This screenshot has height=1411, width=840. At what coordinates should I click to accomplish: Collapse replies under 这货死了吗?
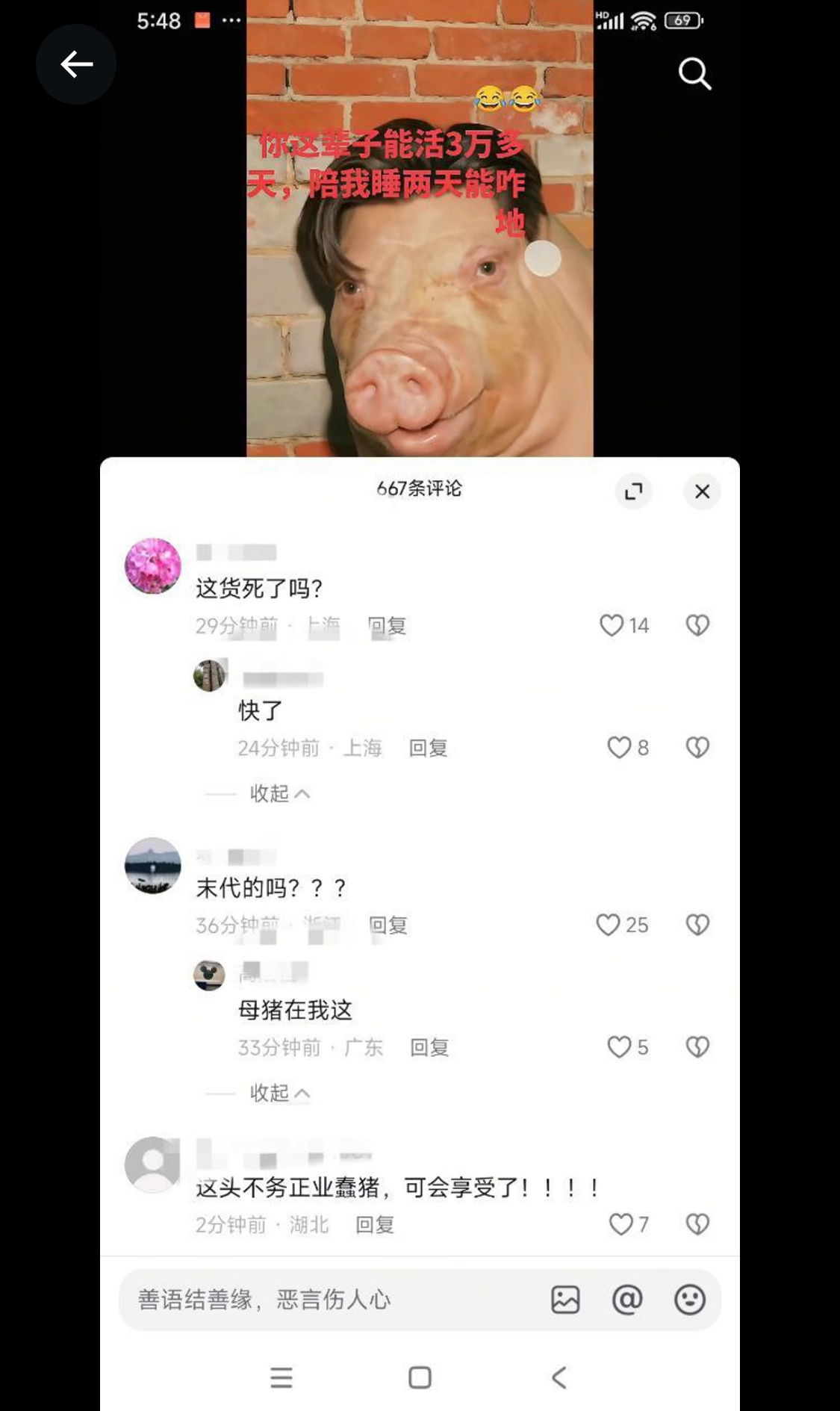pos(279,793)
